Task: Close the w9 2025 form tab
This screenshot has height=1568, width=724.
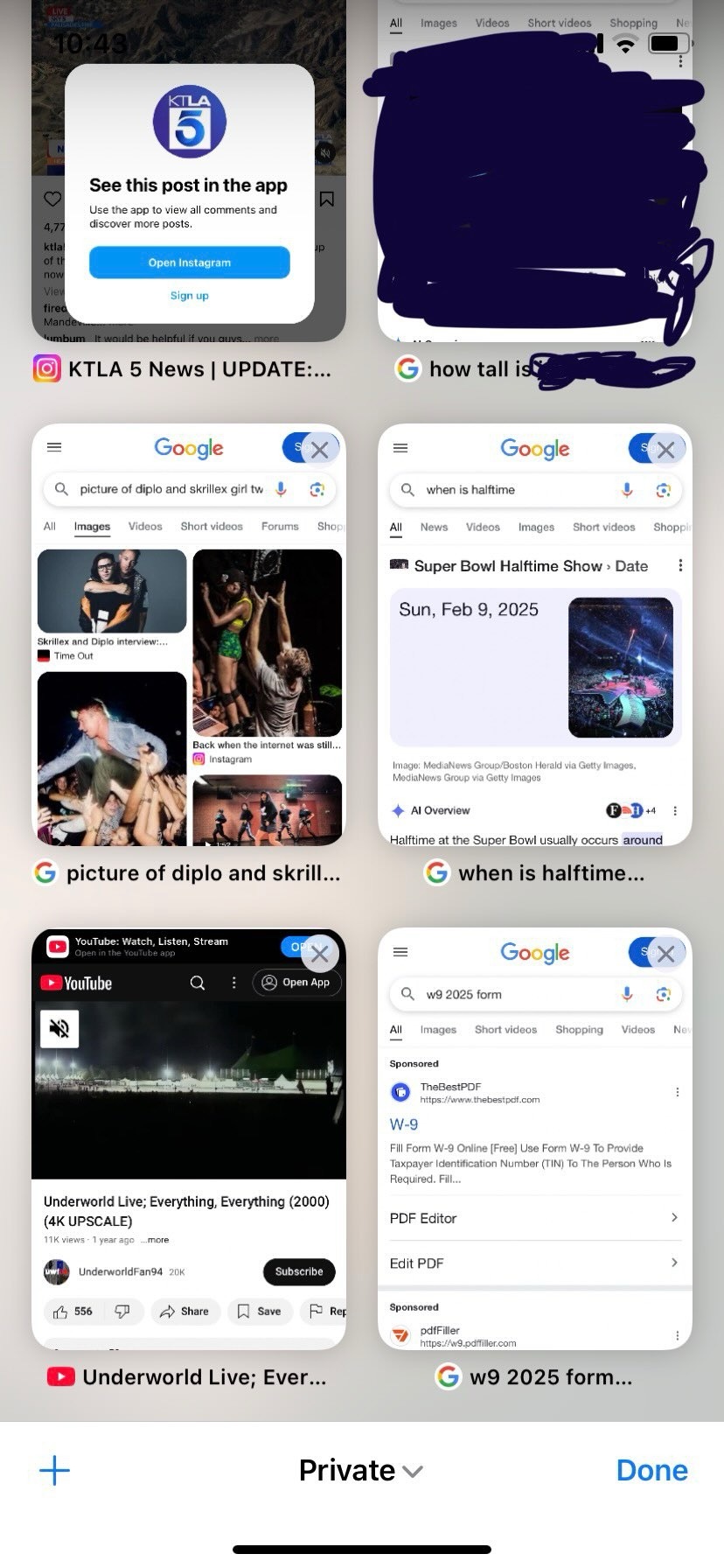Action: pyautogui.click(x=666, y=954)
